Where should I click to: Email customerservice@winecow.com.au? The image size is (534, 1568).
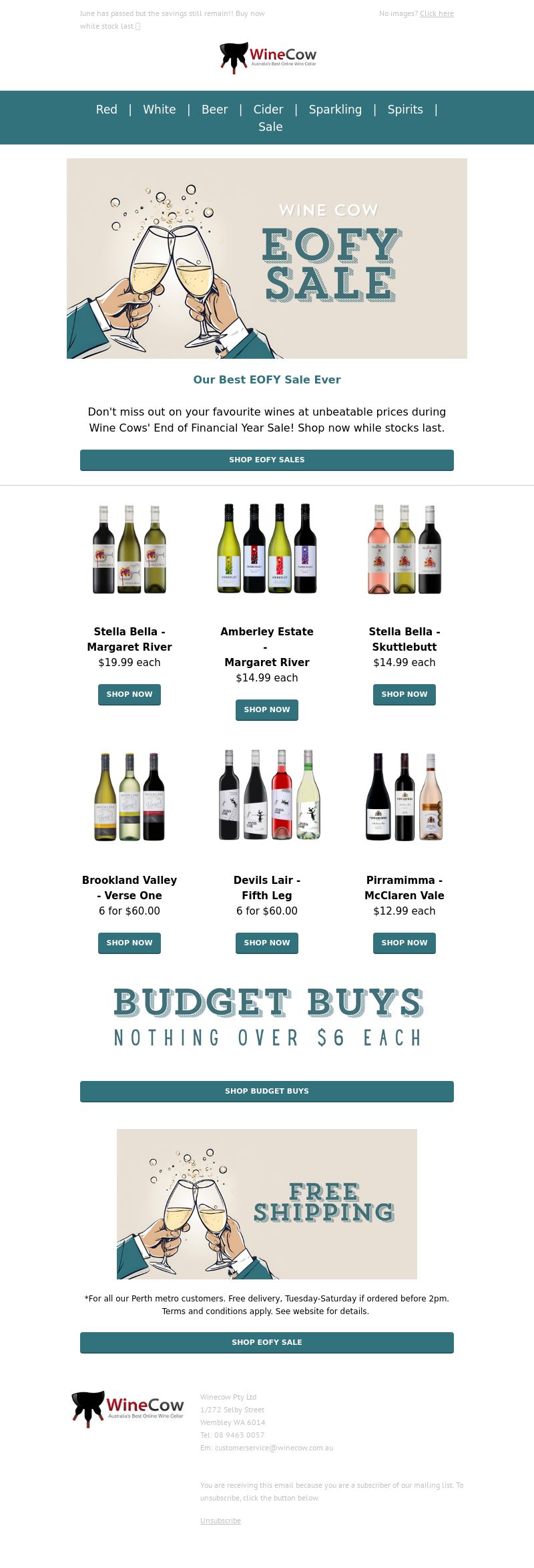tap(274, 1448)
